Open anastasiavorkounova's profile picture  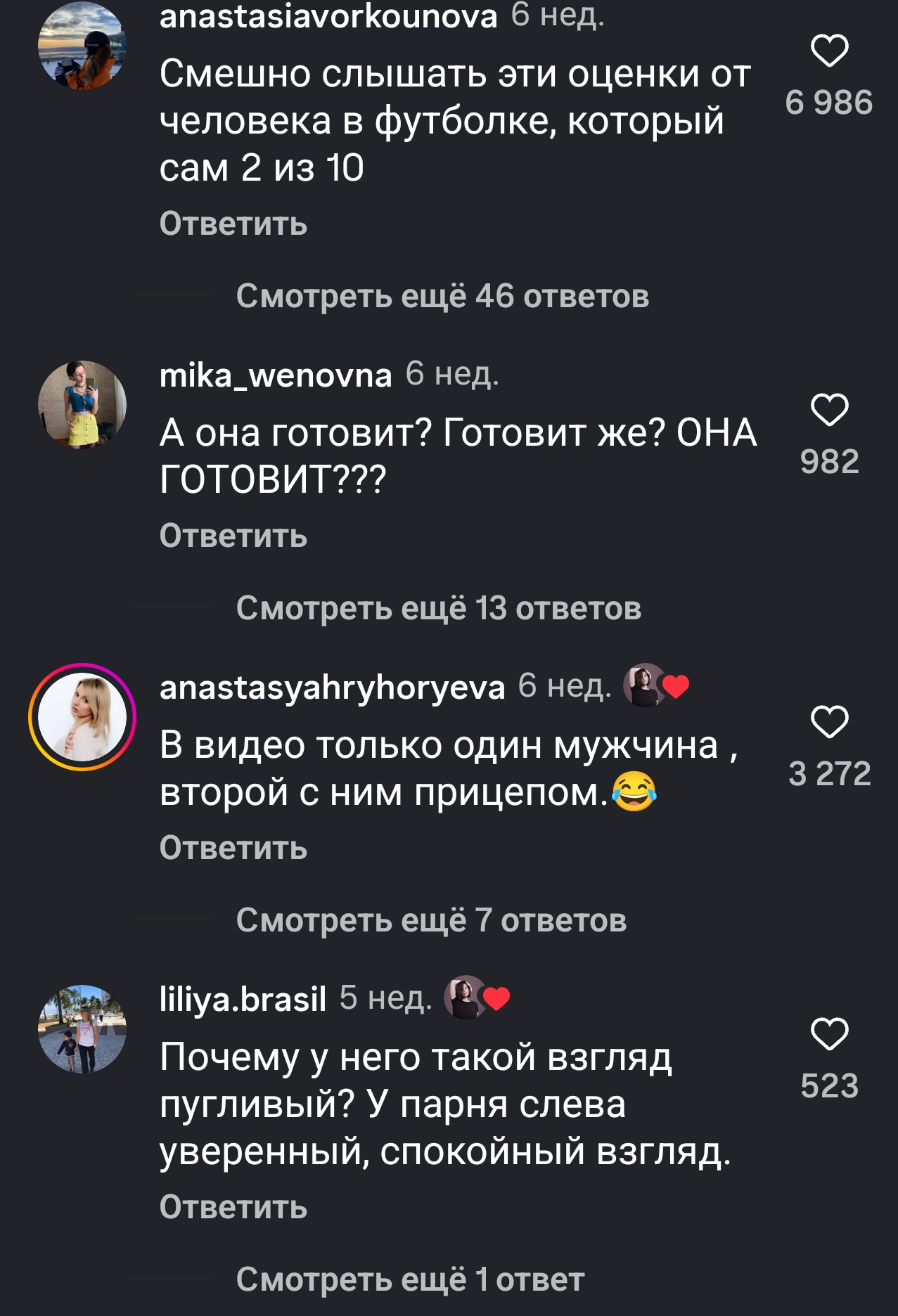click(82, 46)
